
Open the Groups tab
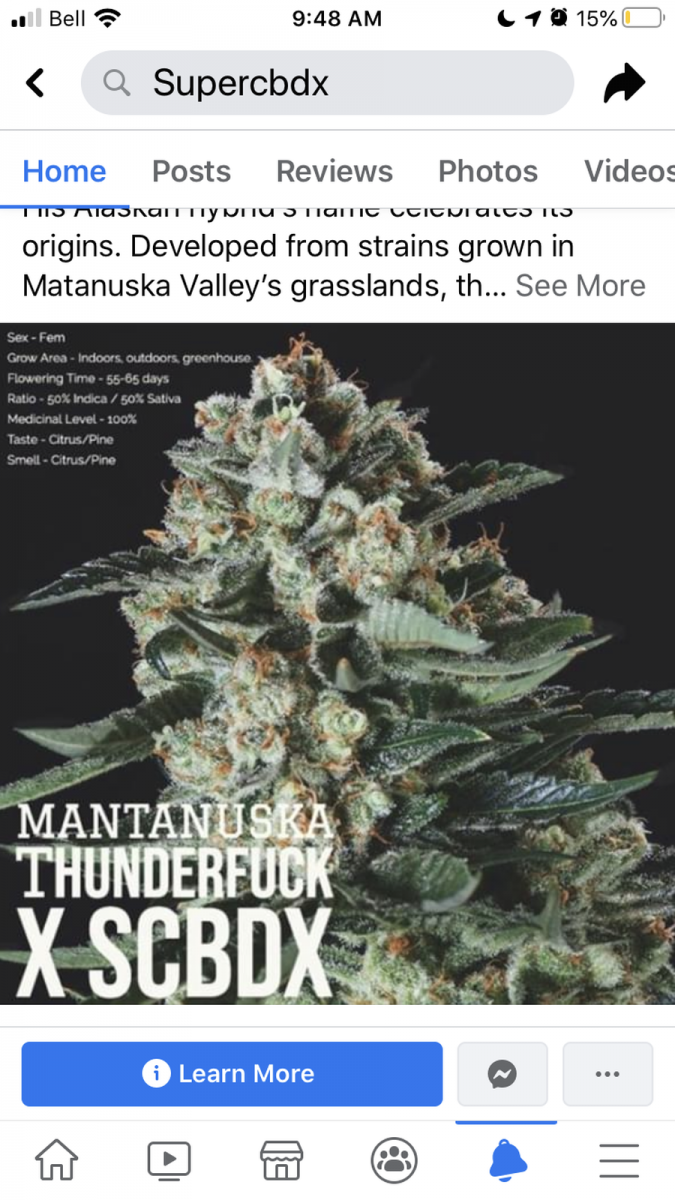coord(394,1161)
